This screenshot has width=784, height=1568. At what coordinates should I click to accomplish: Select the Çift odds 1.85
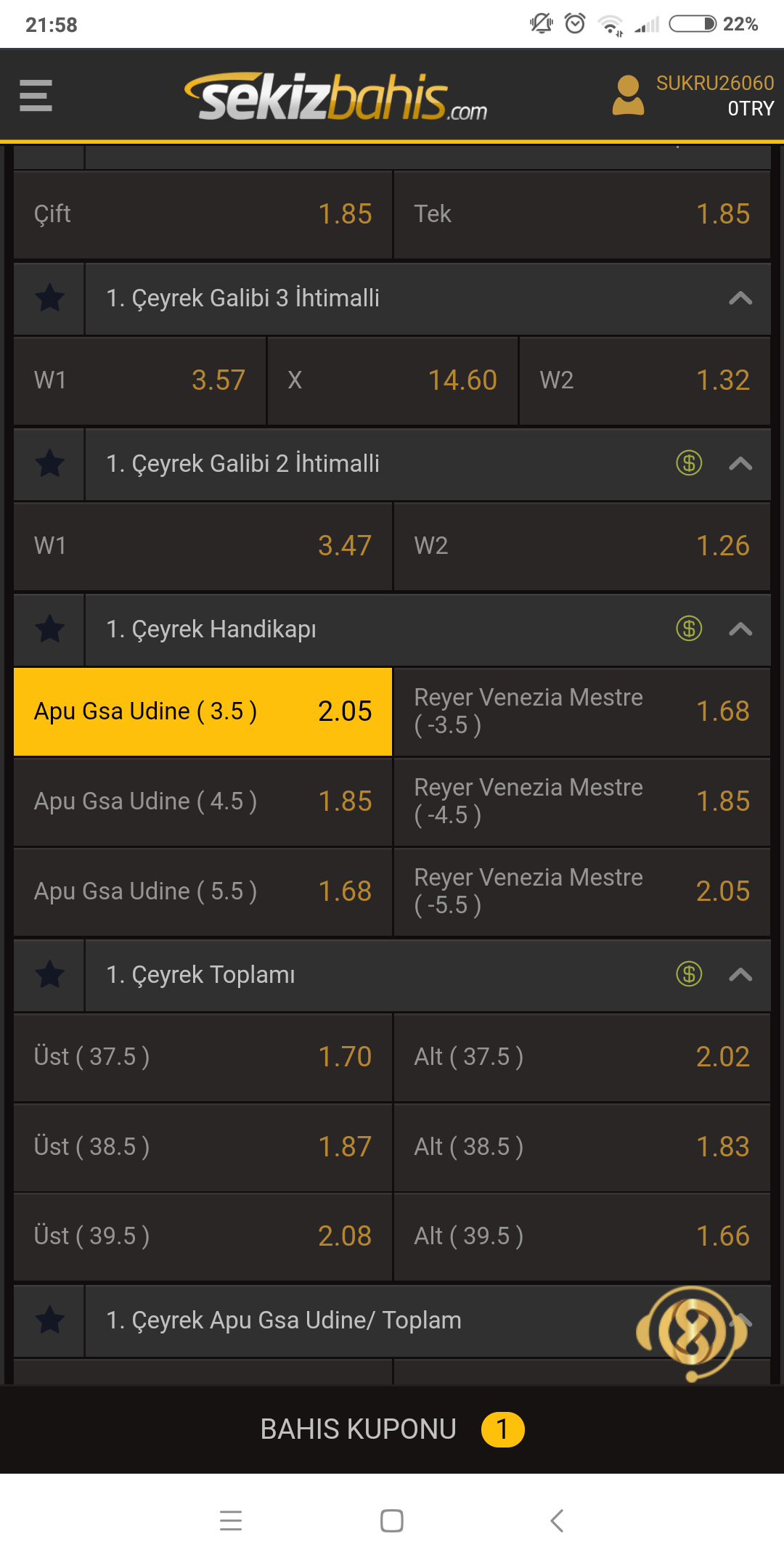pos(203,214)
